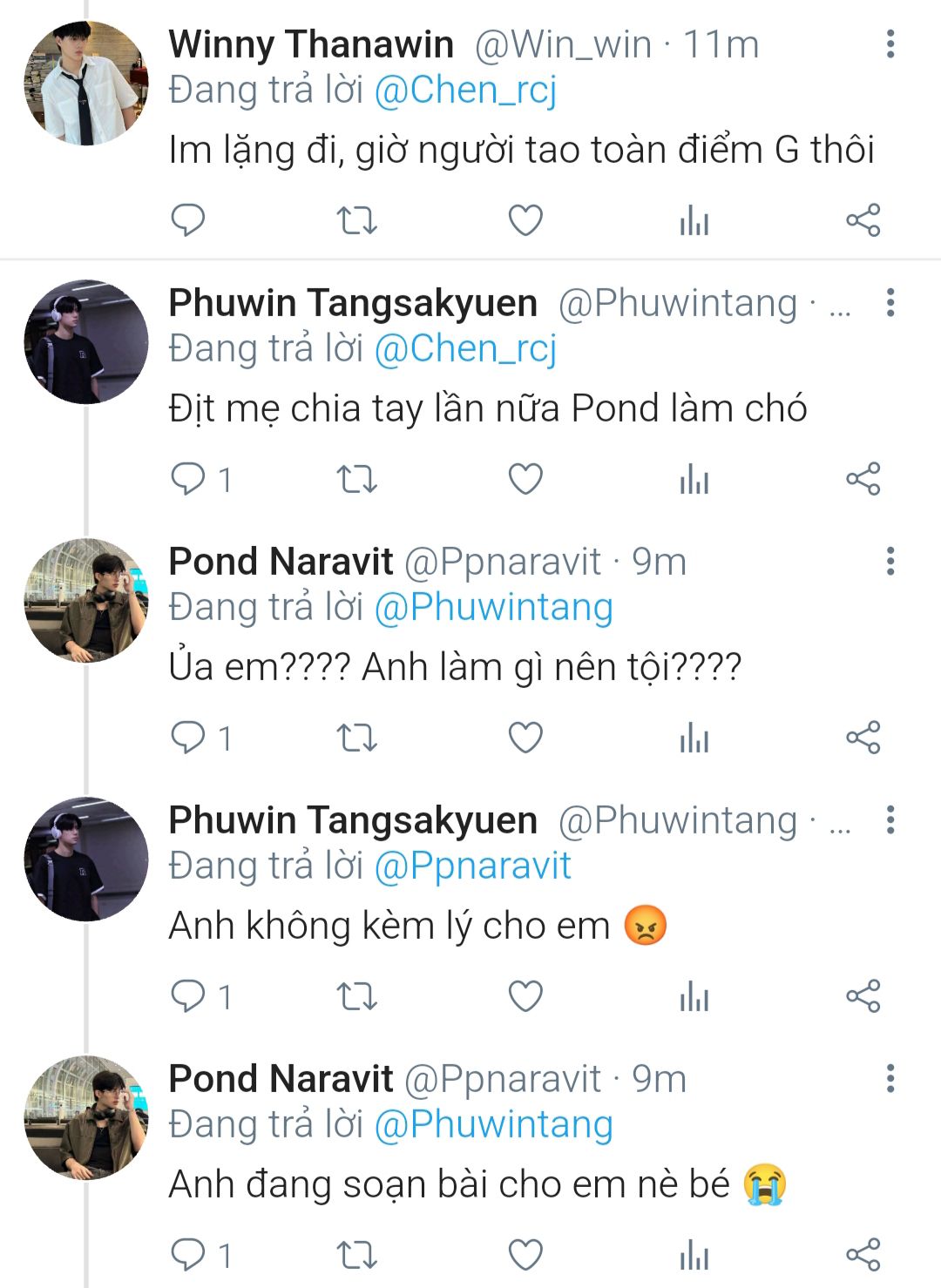Open Pond's avatar on "Anh đang soạn bài" tweet
Screen dimensions: 941x1288
coord(86,1118)
